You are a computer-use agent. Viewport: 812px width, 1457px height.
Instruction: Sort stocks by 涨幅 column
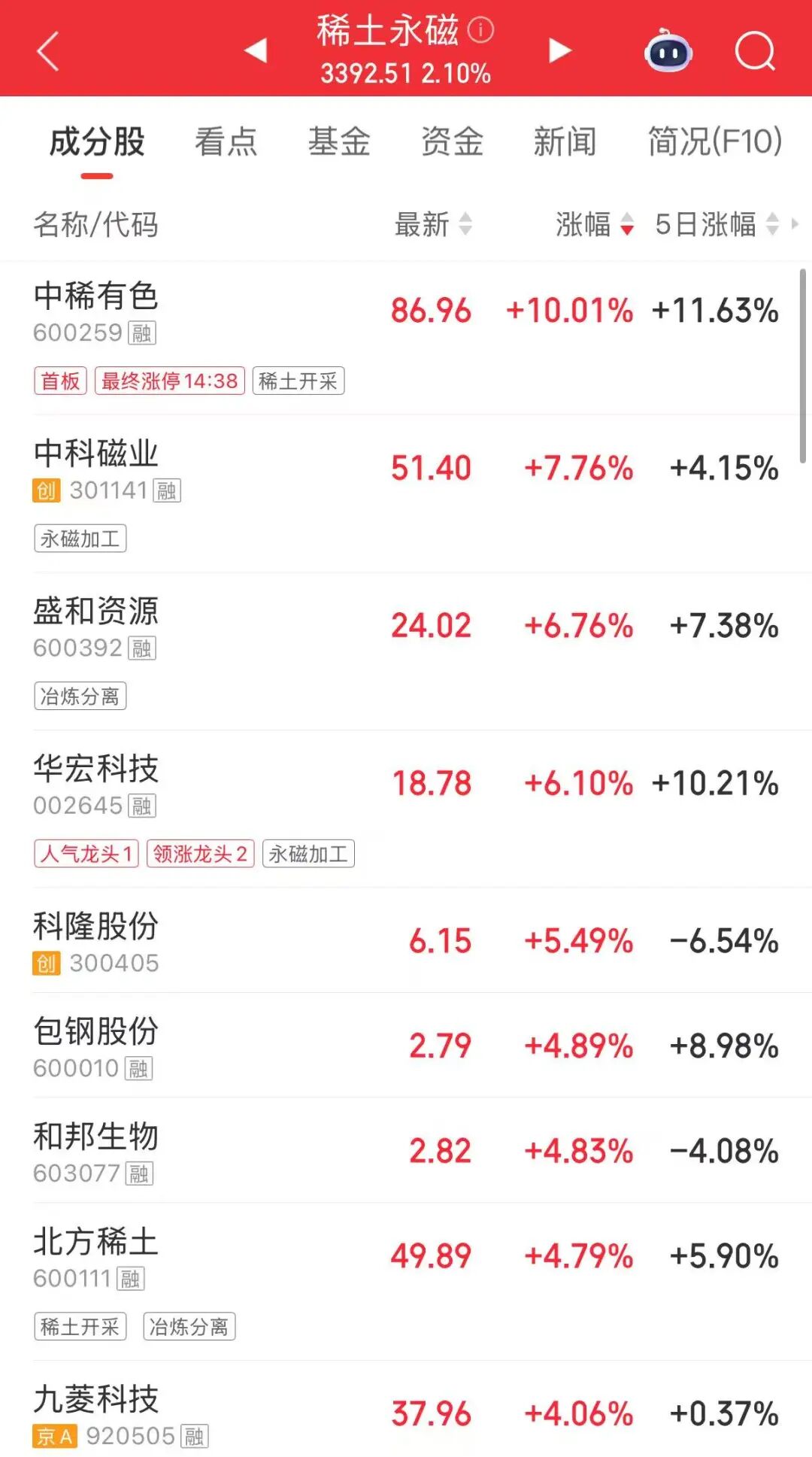594,224
